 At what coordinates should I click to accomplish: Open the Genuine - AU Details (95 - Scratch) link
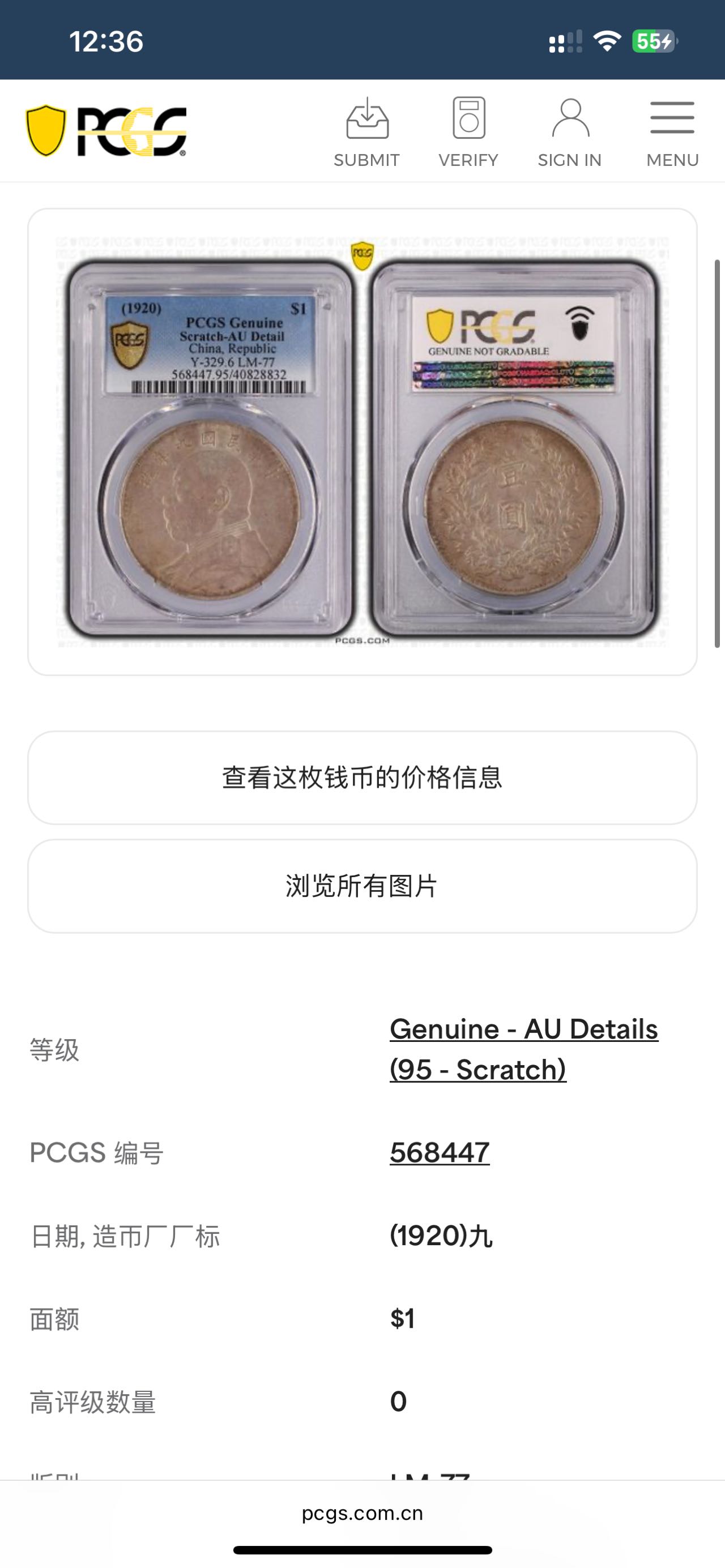point(524,1046)
